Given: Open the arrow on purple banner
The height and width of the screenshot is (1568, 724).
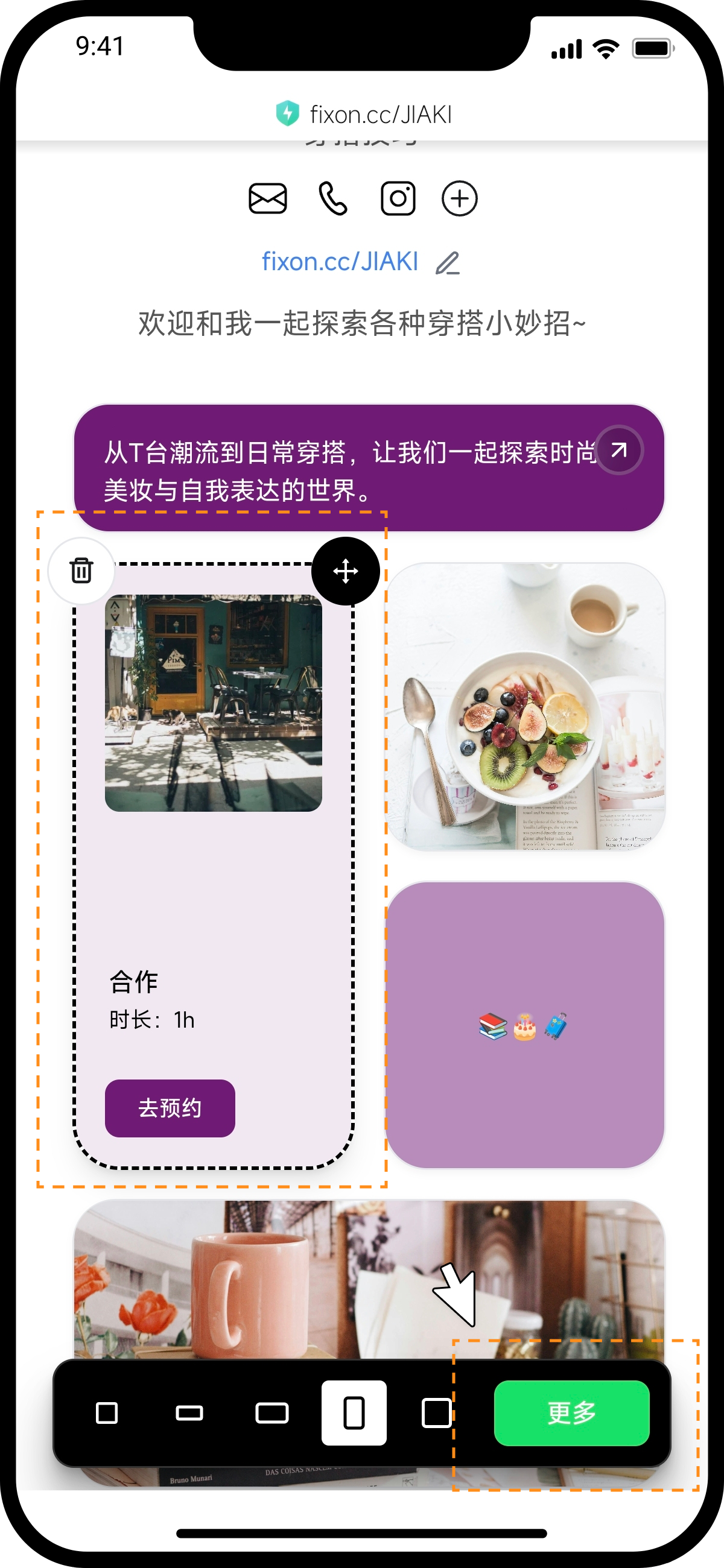Looking at the screenshot, I should click(618, 450).
